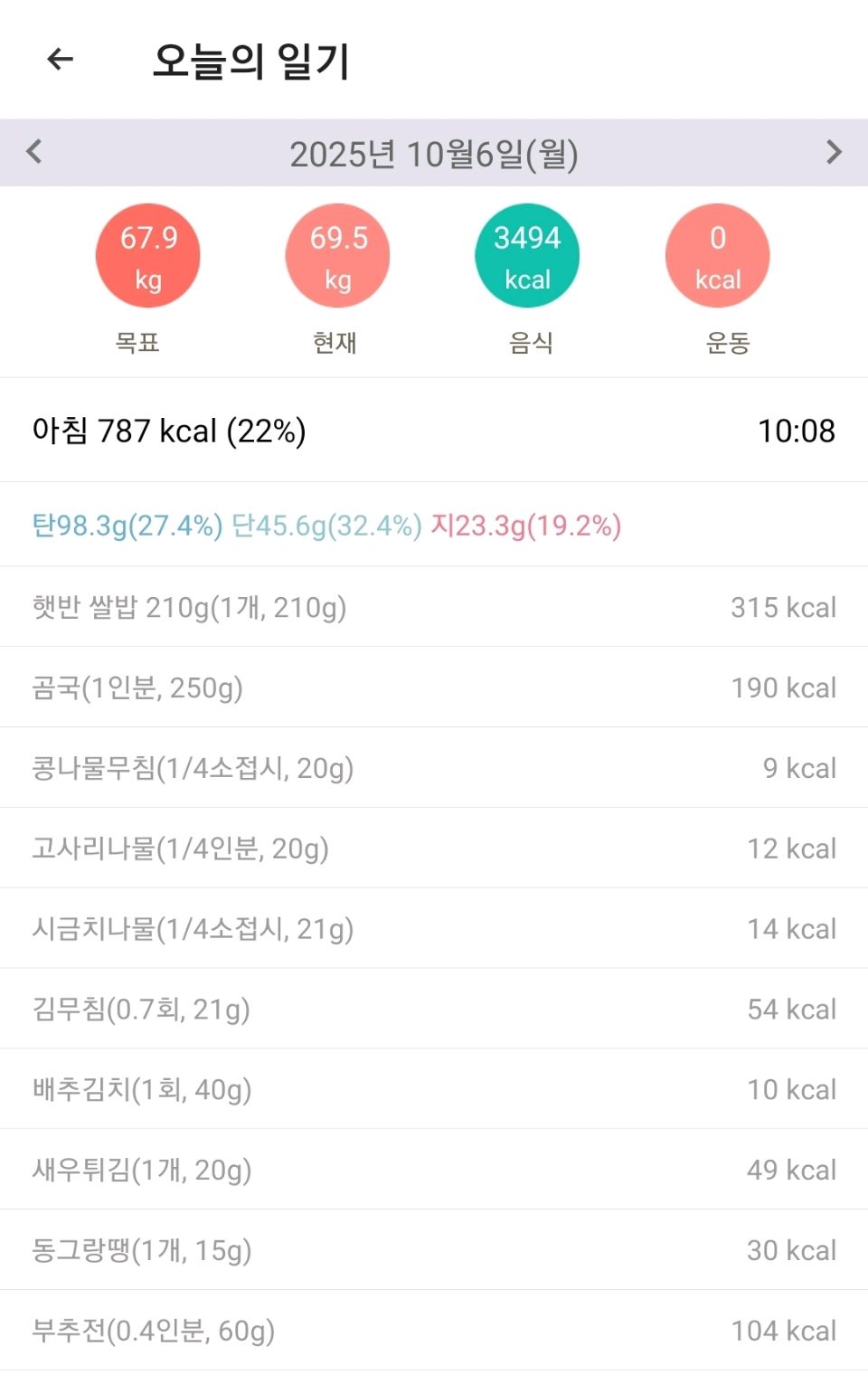This screenshot has height=1375, width=868.
Task: Go back from 오늘의 일기
Action: pos(60,60)
